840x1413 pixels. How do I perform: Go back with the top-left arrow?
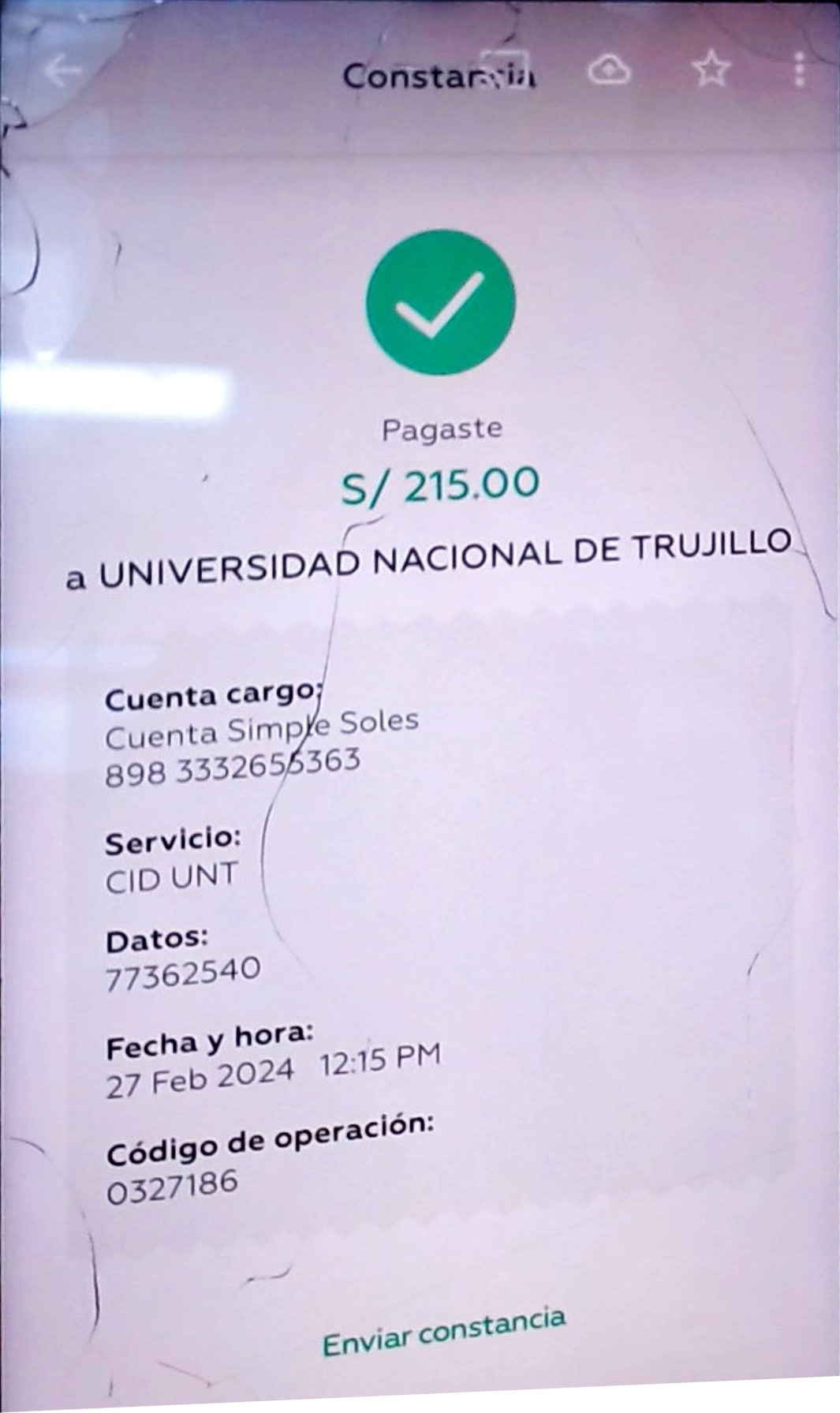pyautogui.click(x=62, y=71)
